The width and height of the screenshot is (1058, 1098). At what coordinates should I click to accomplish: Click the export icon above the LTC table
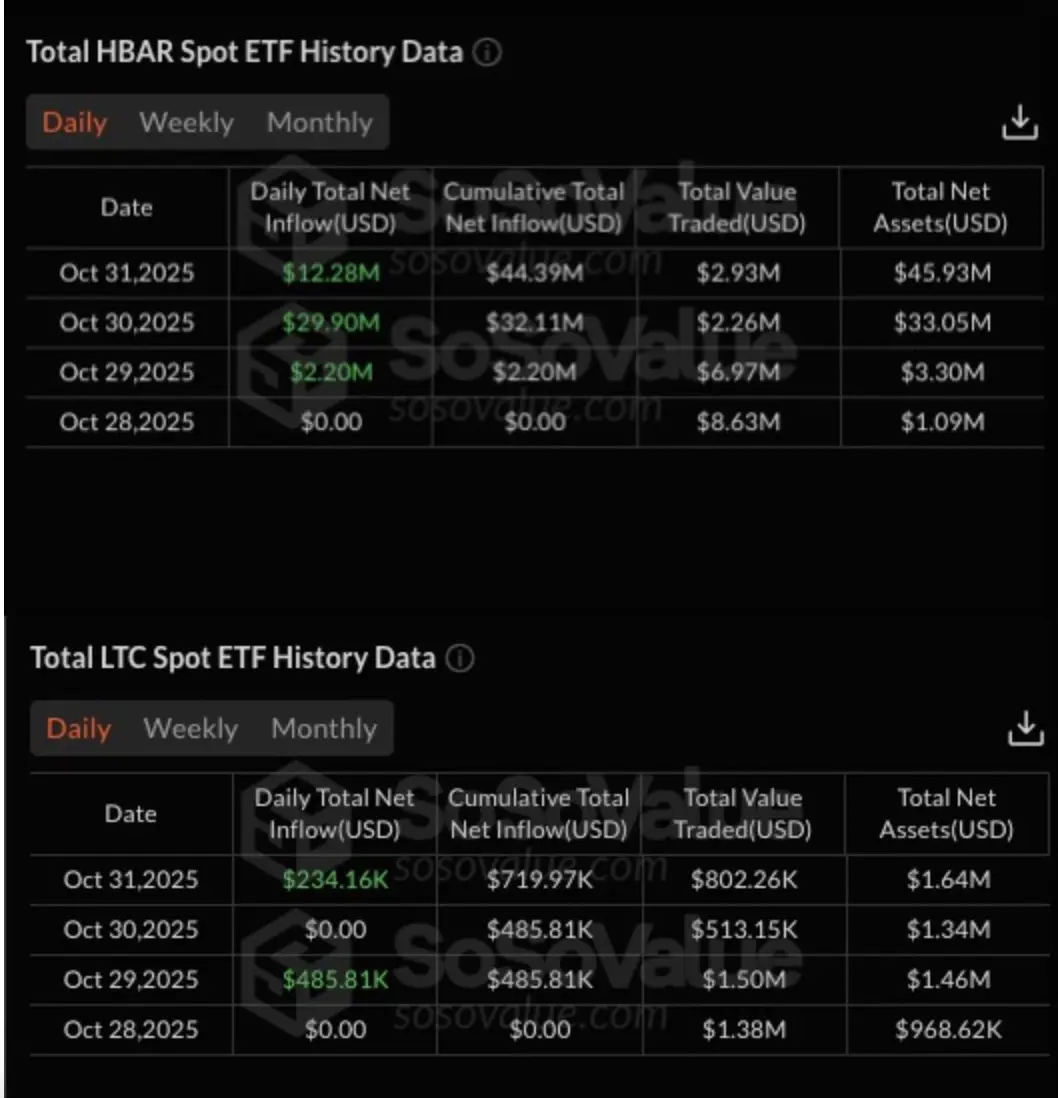(x=1026, y=728)
